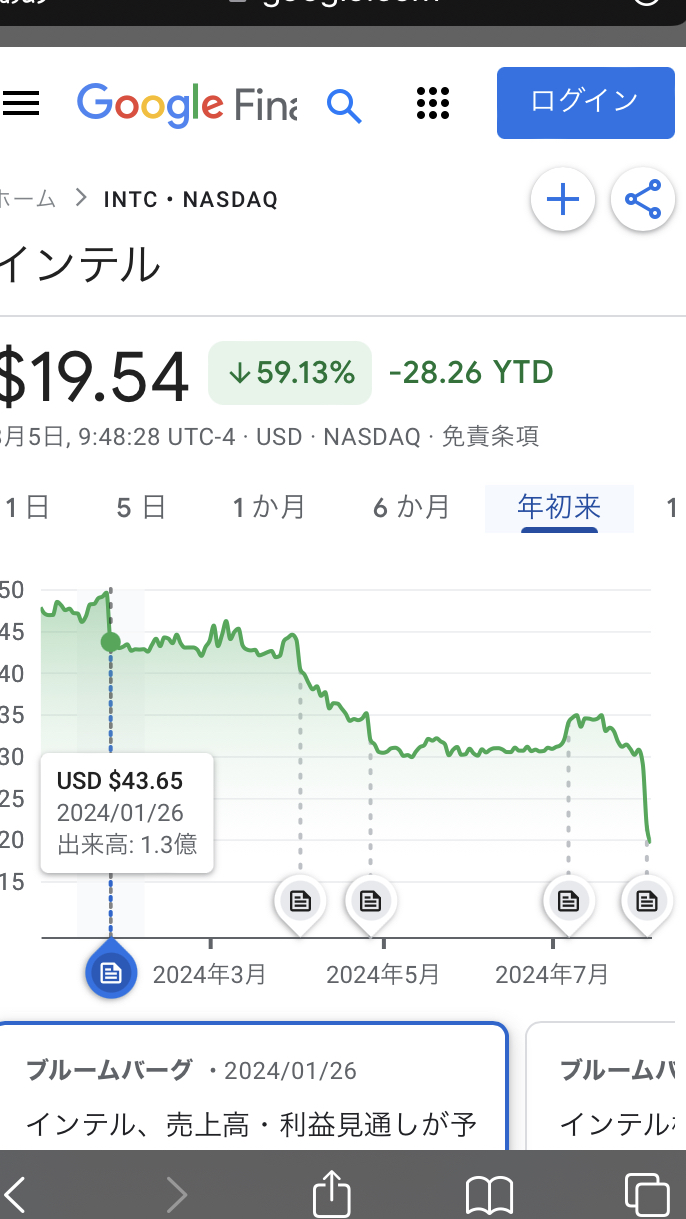Image resolution: width=686 pixels, height=1219 pixels.
Task: Tap the news marker near 2024年7月
Action: tap(568, 902)
